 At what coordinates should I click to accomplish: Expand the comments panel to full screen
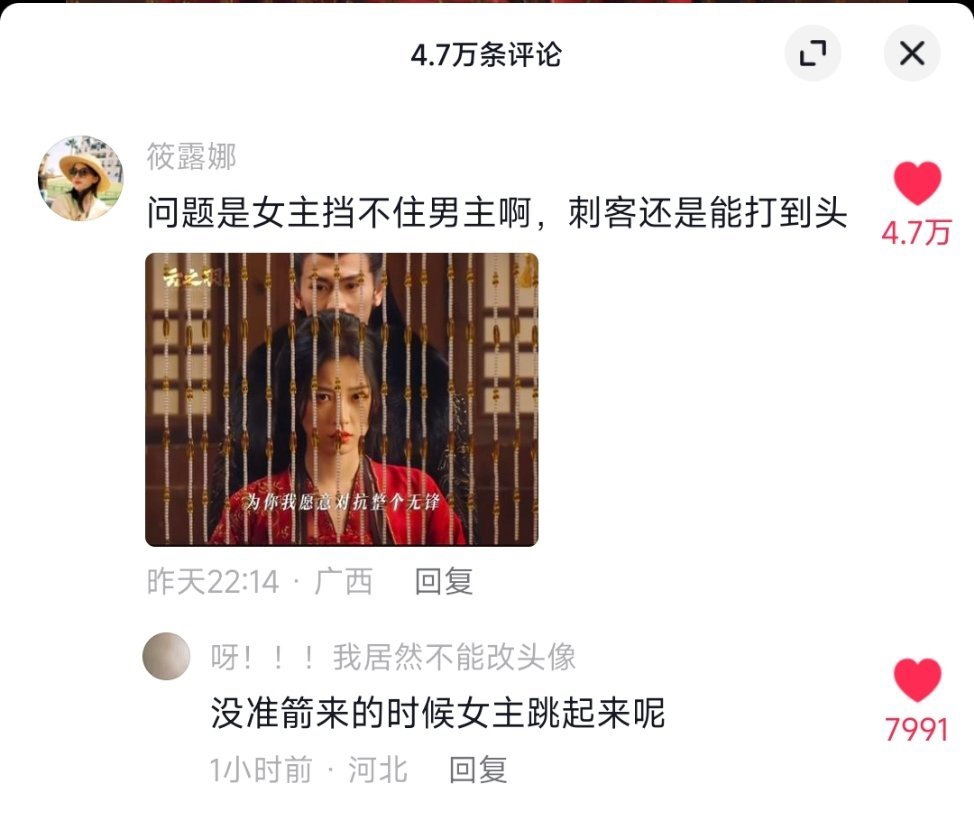click(812, 53)
